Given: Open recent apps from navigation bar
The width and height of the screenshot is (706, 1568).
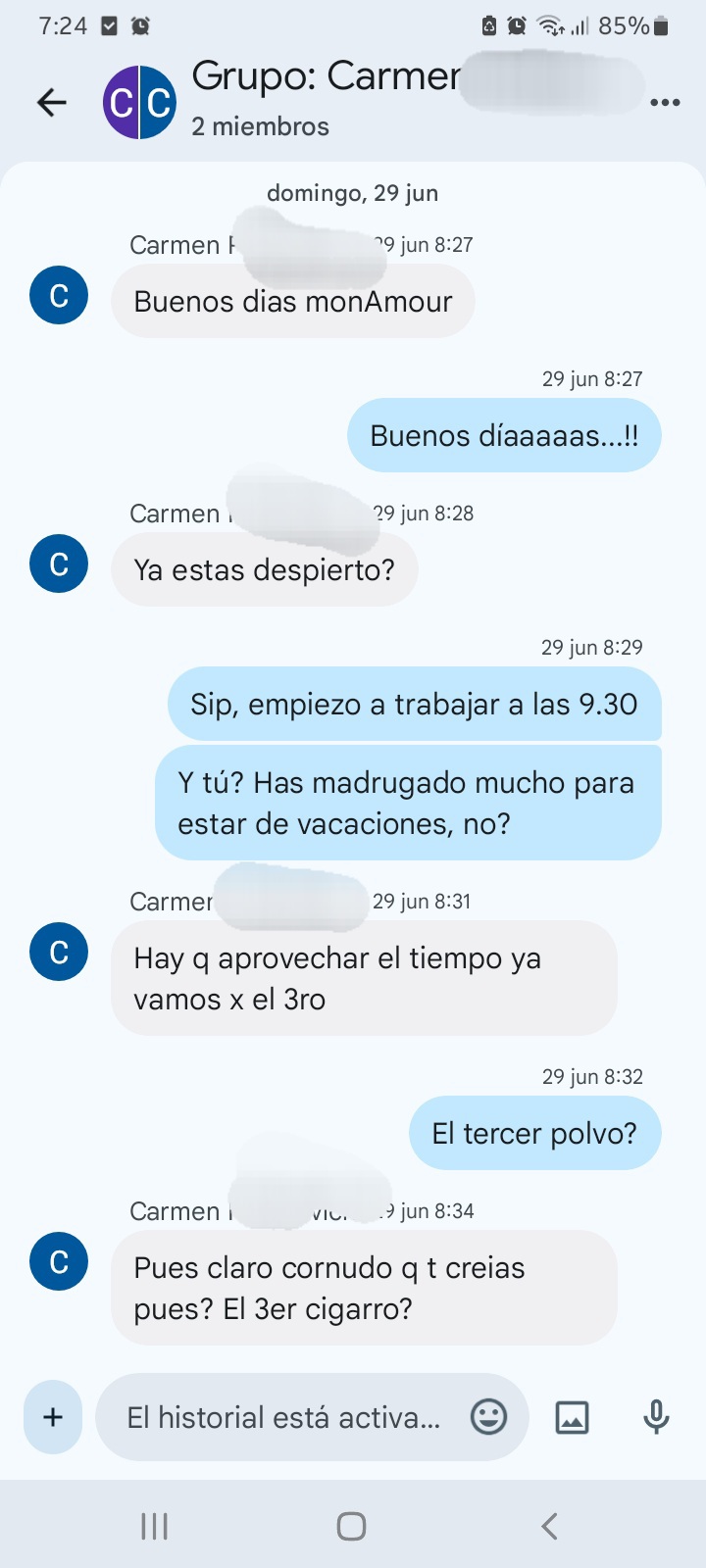Looking at the screenshot, I should tap(155, 1526).
